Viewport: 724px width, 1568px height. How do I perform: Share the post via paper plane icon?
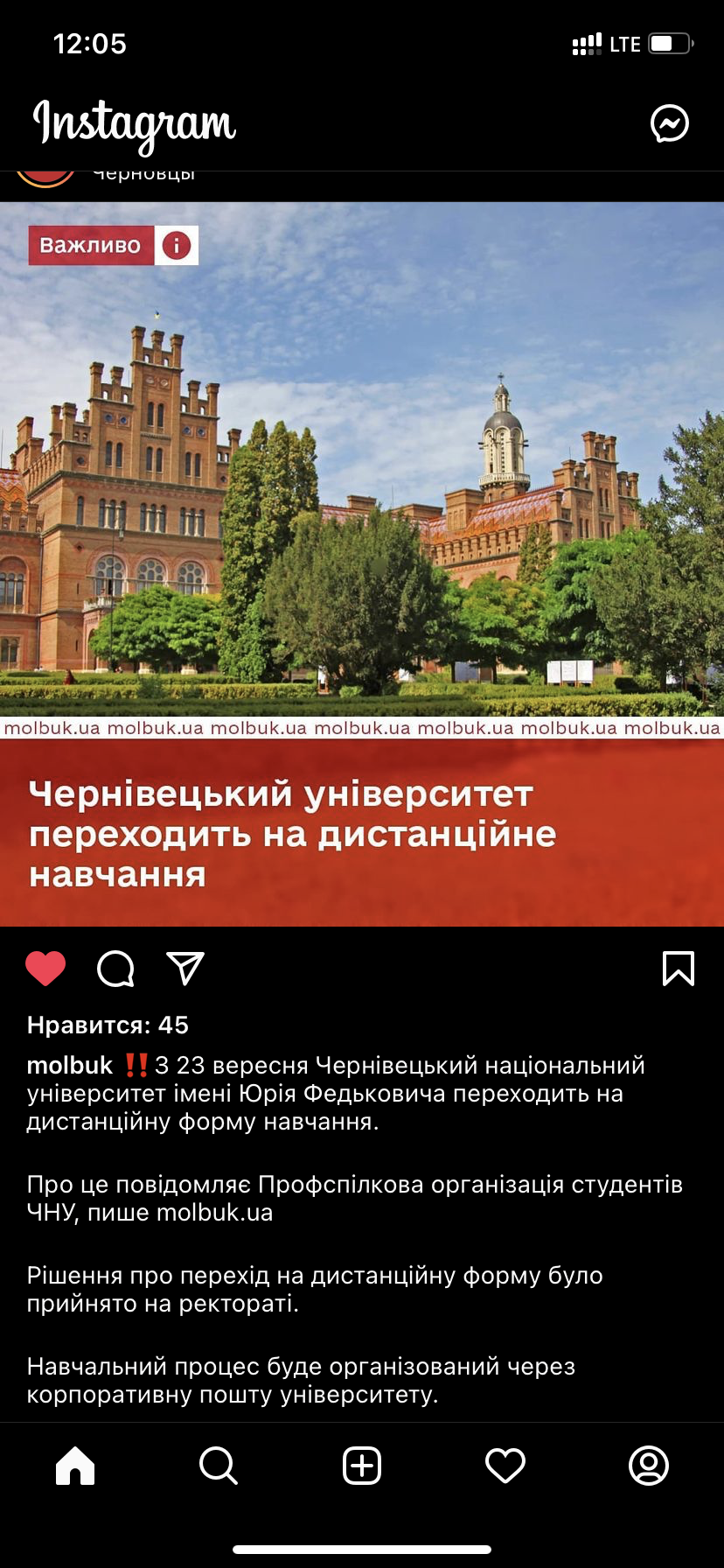pos(185,969)
